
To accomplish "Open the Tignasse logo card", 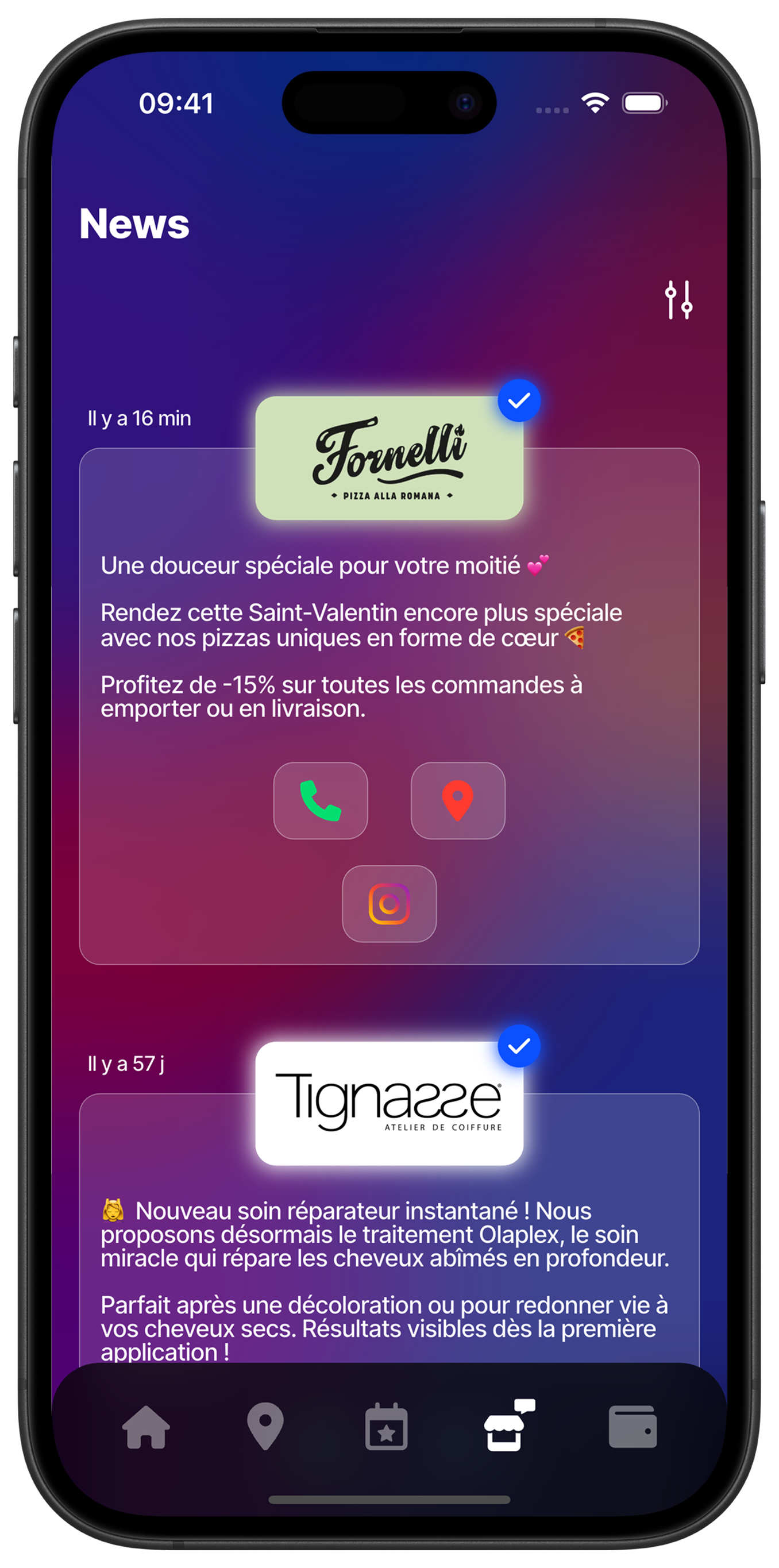I will click(389, 1103).
